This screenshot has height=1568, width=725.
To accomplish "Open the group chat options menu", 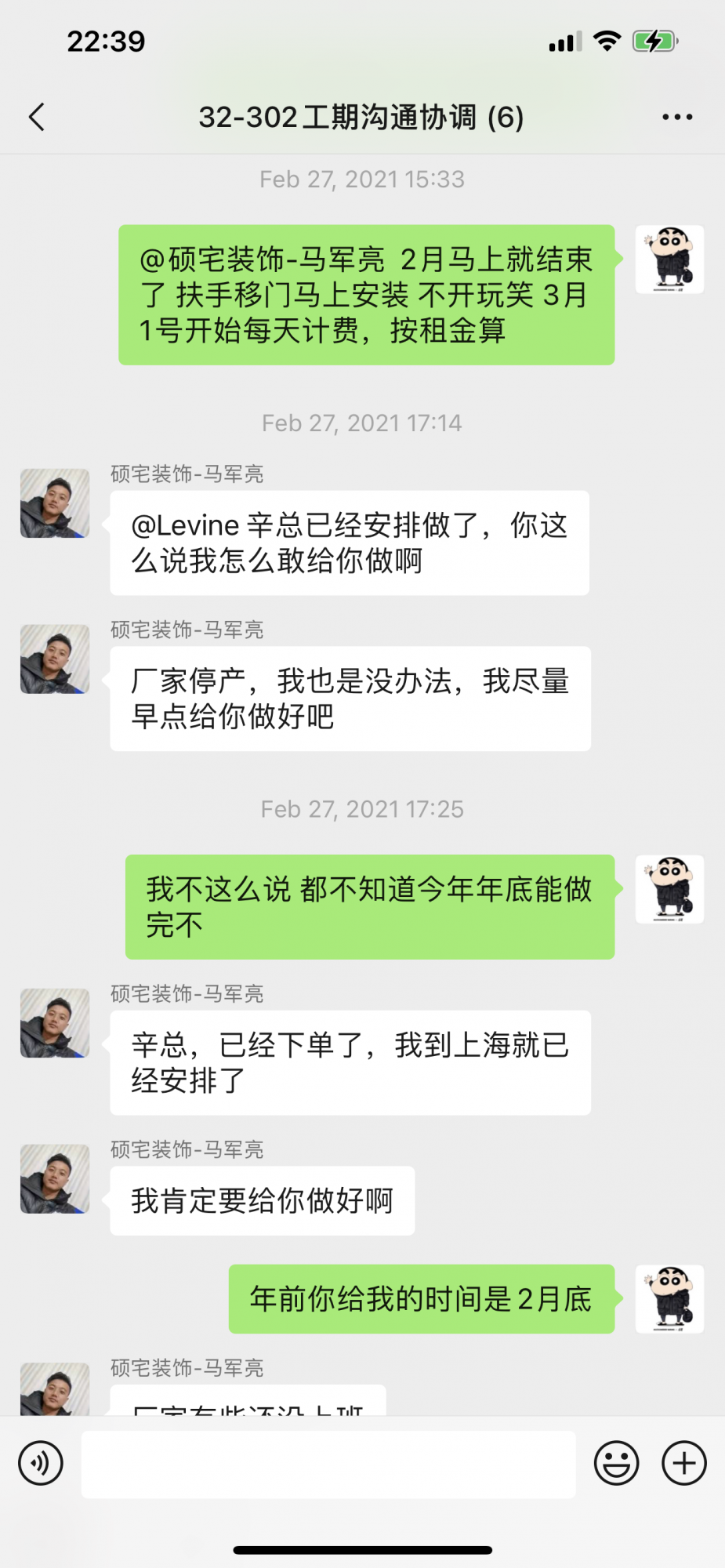I will pyautogui.click(x=677, y=118).
